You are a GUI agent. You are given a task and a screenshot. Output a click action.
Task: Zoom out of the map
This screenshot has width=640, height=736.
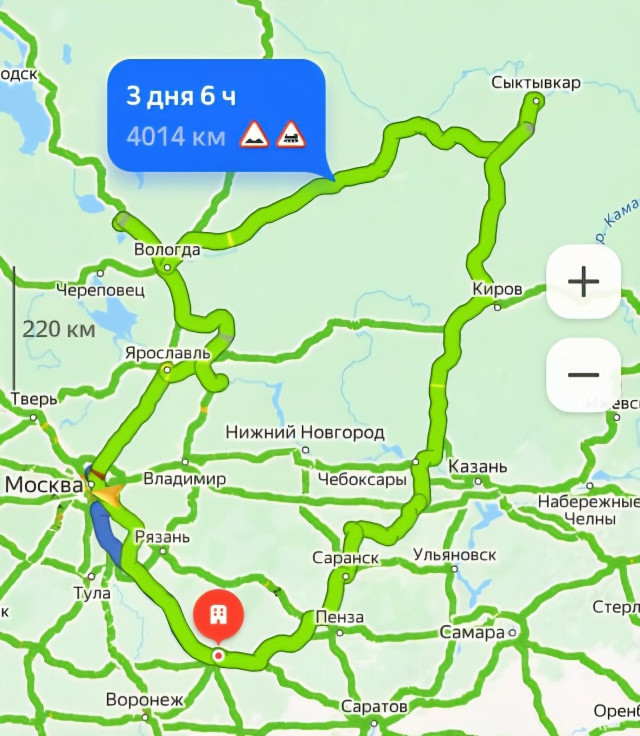(583, 375)
